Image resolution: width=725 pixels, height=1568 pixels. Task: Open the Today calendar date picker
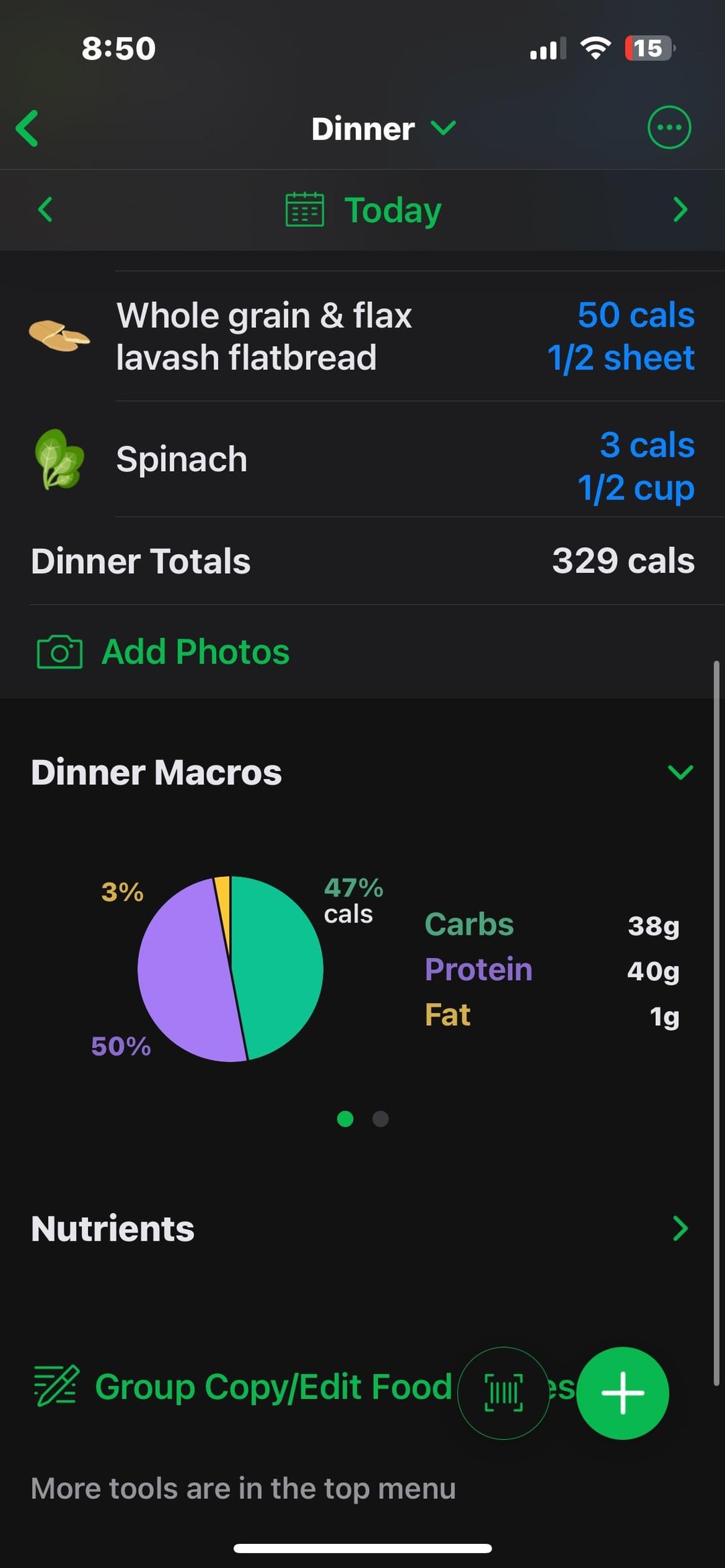pos(363,210)
